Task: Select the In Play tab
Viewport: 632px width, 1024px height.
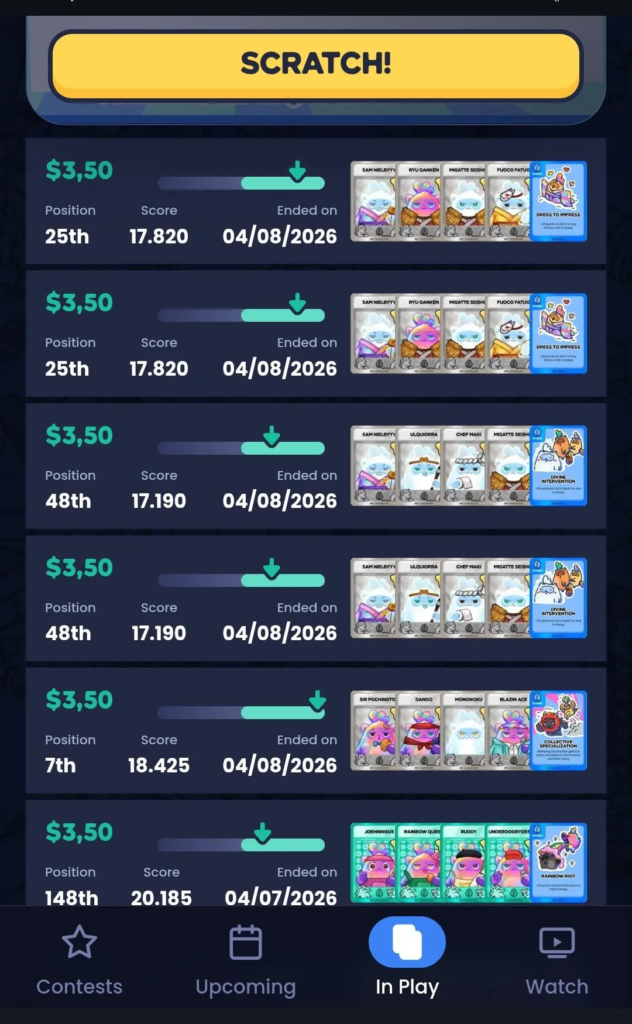Action: pos(407,960)
